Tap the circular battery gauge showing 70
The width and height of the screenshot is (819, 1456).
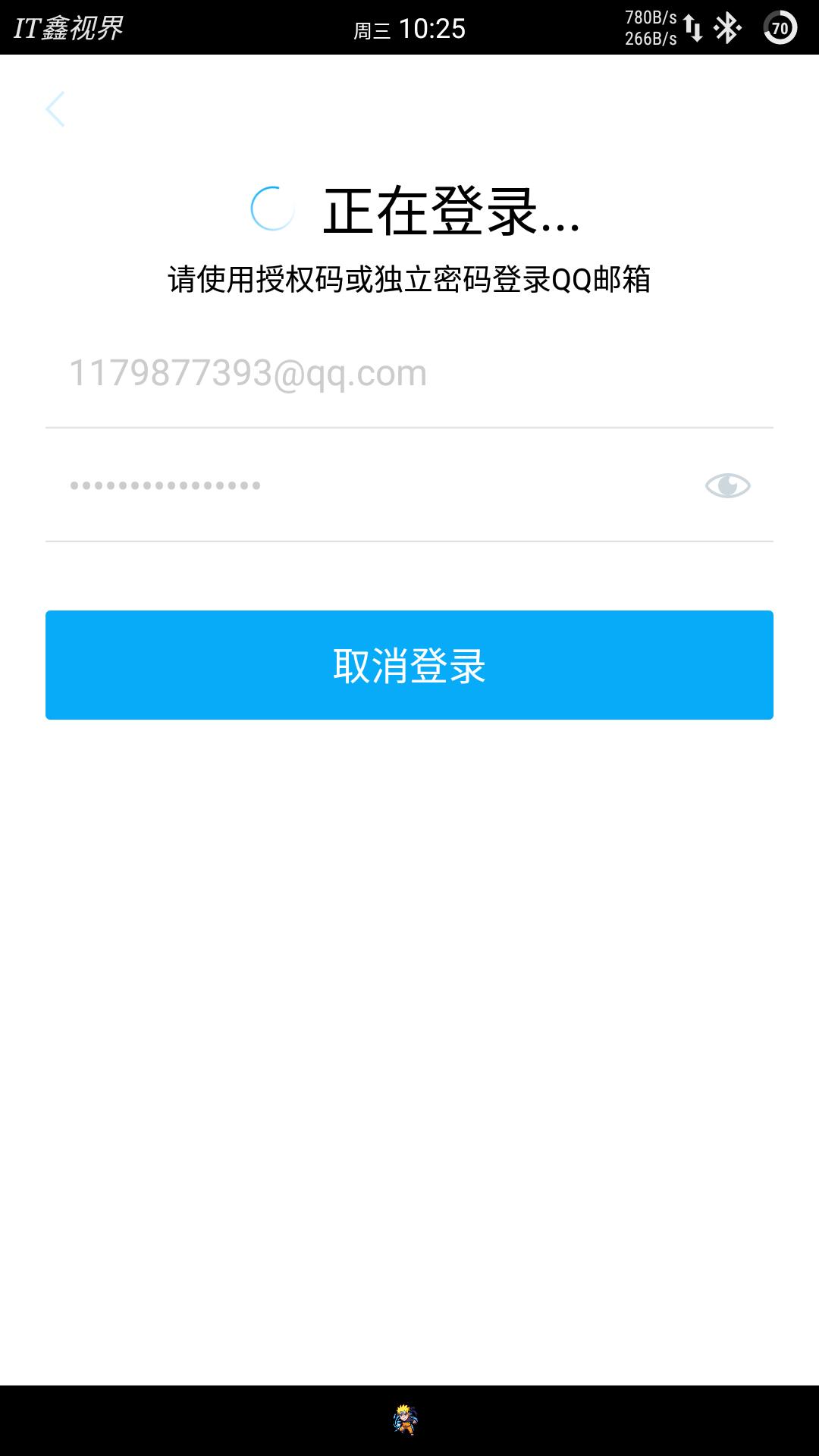click(x=779, y=29)
